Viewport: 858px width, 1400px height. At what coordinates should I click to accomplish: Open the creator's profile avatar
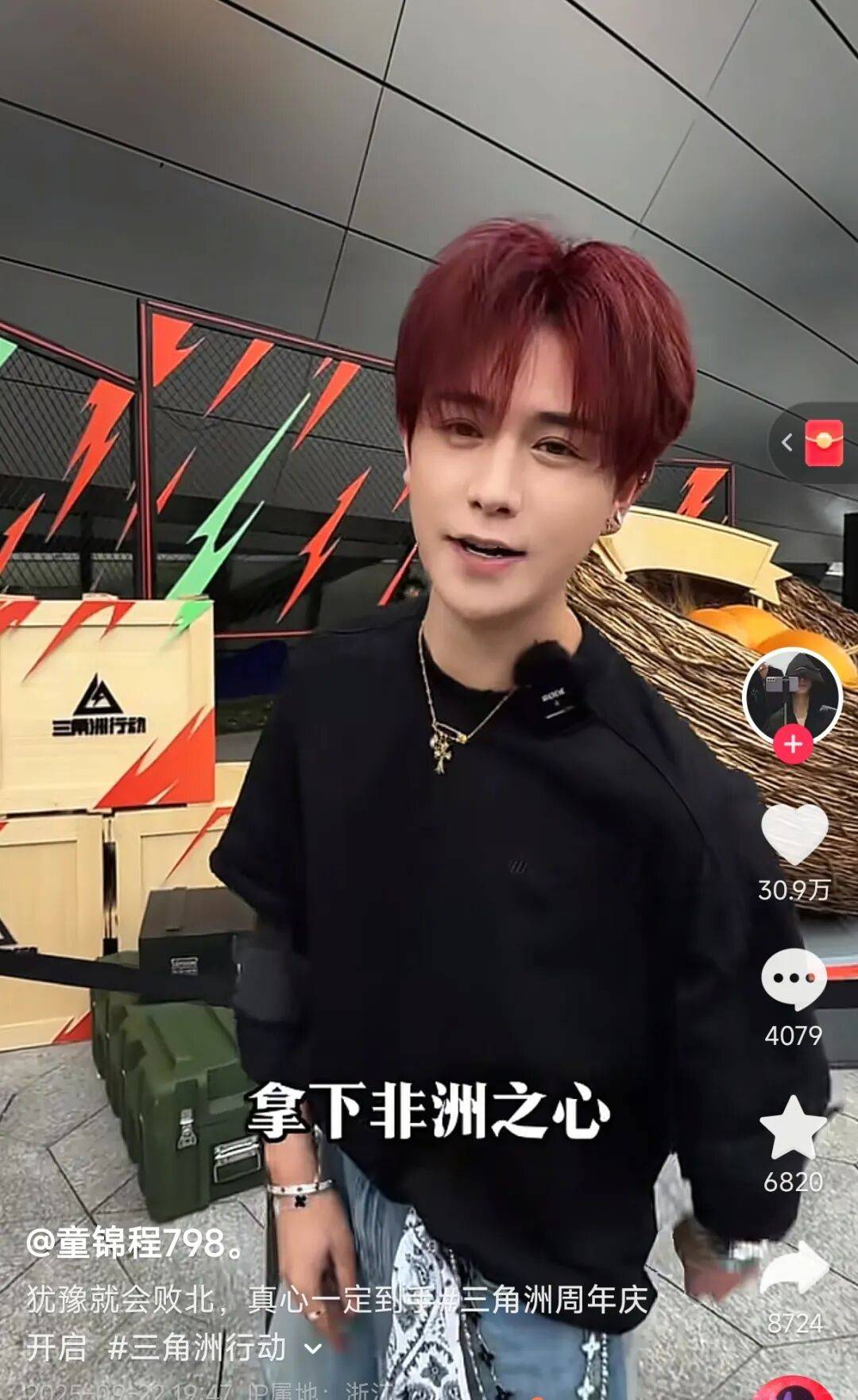coord(792,696)
